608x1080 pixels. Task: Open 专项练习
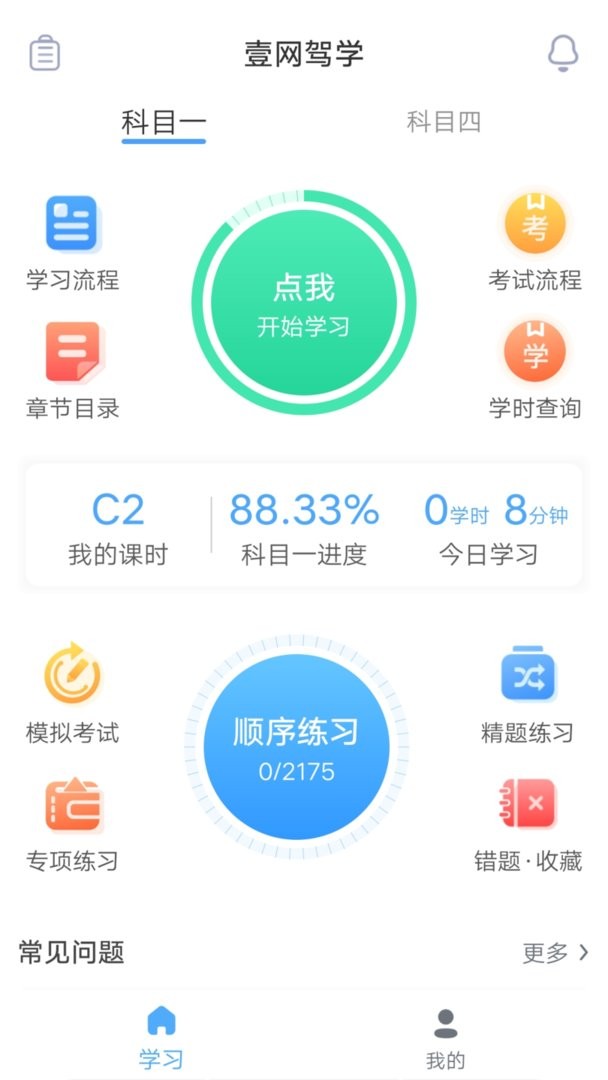(x=72, y=823)
